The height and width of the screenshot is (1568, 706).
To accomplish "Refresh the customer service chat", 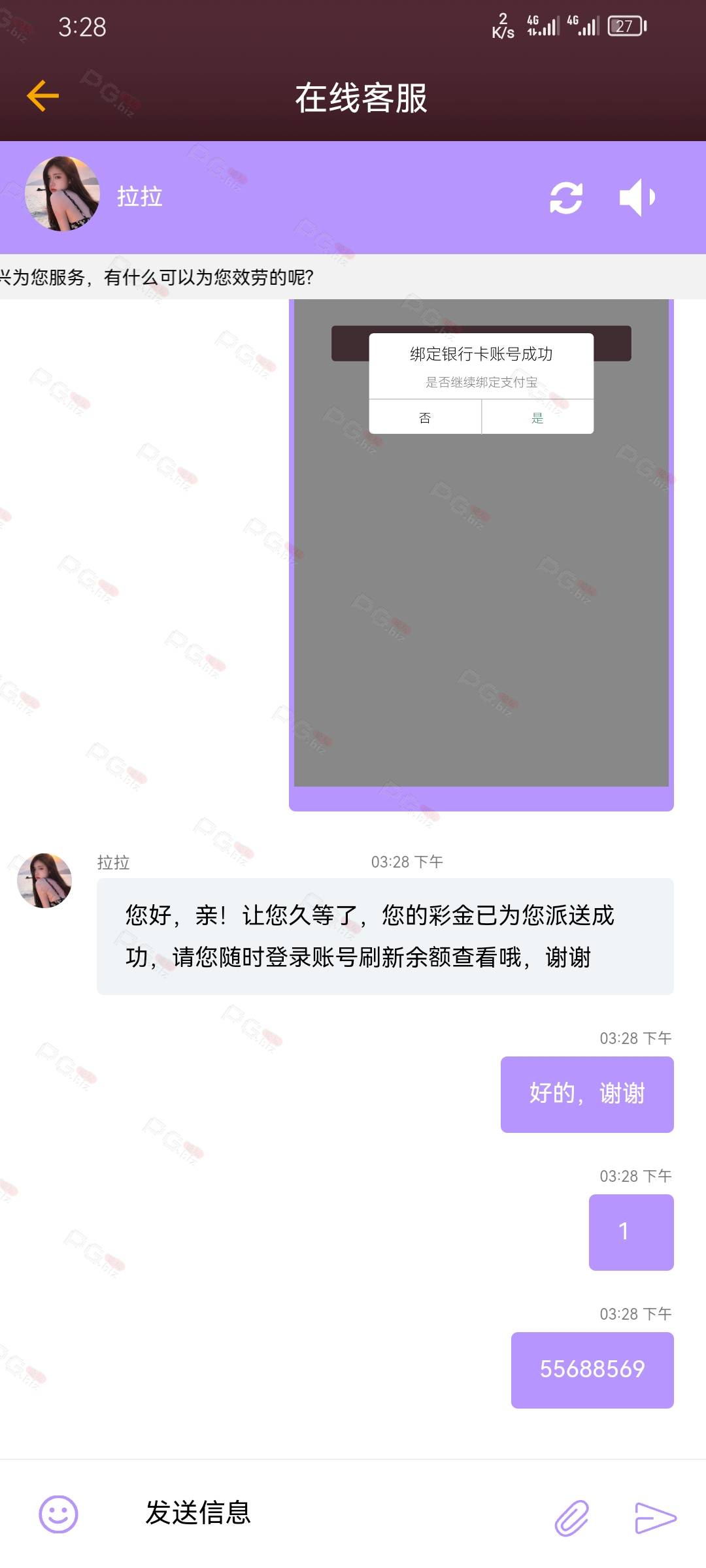I will [x=566, y=197].
